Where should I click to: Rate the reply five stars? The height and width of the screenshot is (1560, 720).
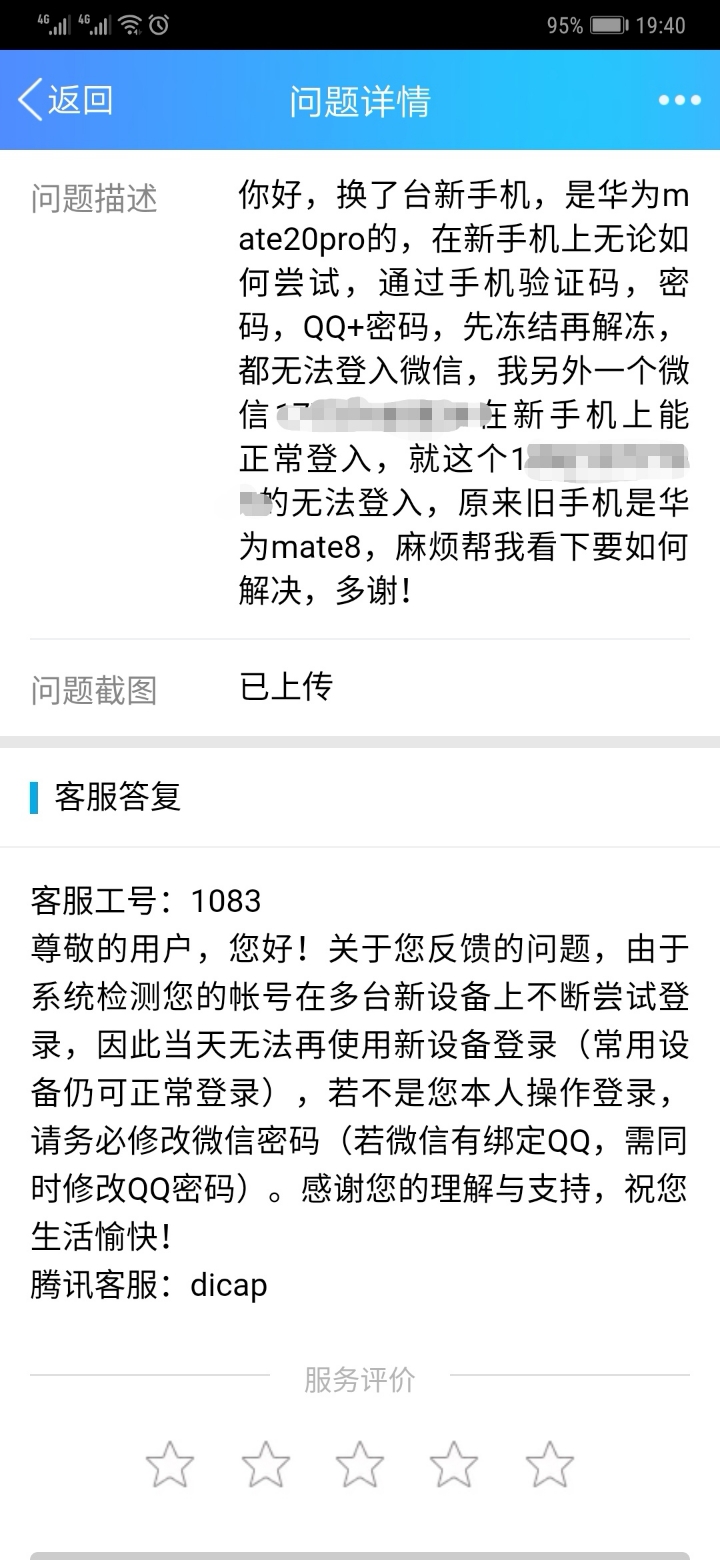tap(549, 1465)
